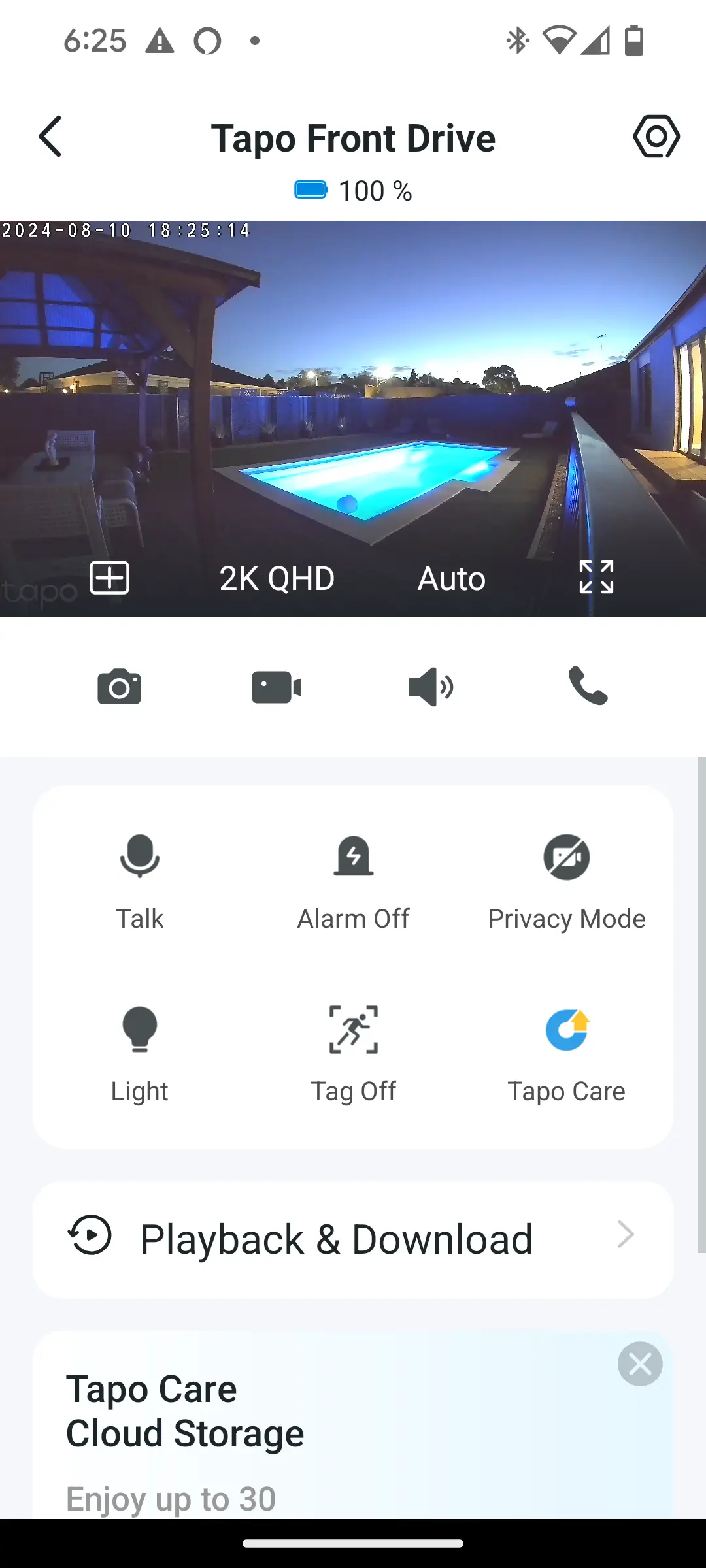This screenshot has height=1568, width=706.
Task: Change the Auto night vision mode
Action: click(x=452, y=578)
